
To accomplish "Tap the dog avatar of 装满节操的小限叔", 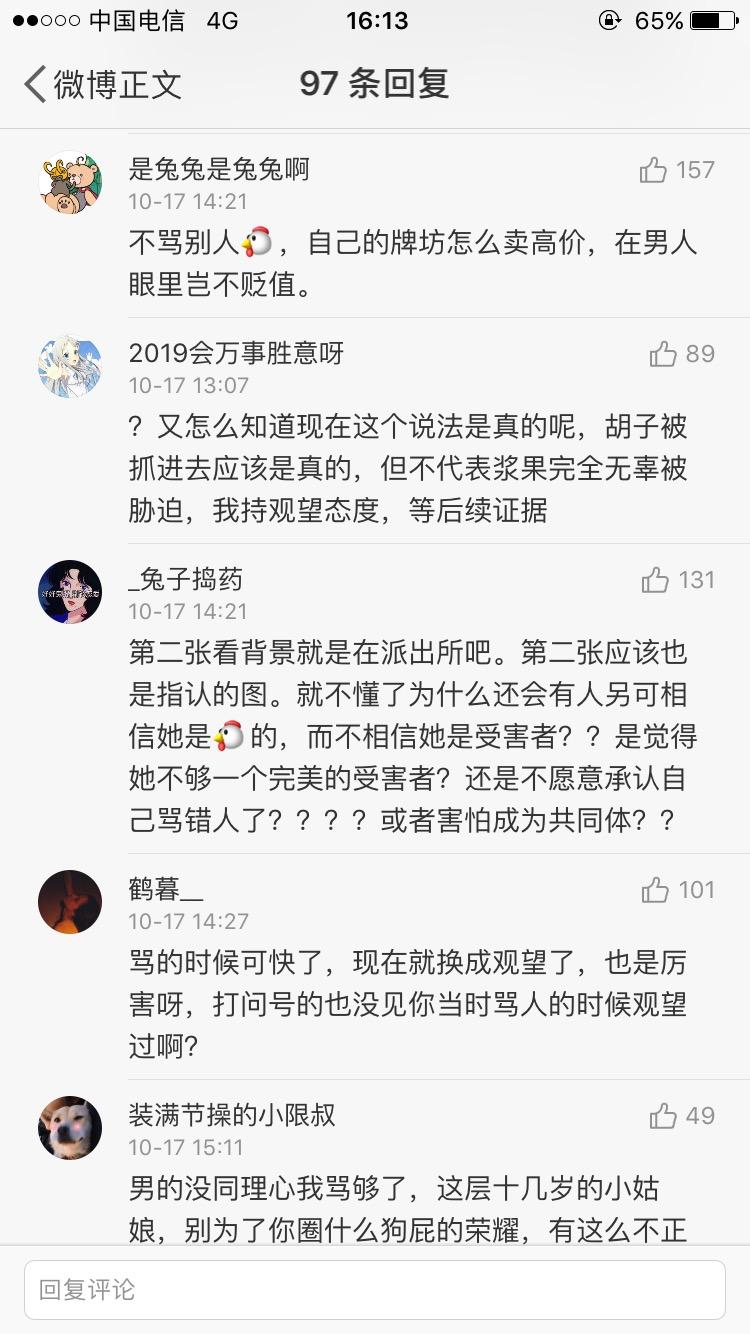I will pyautogui.click(x=69, y=1128).
